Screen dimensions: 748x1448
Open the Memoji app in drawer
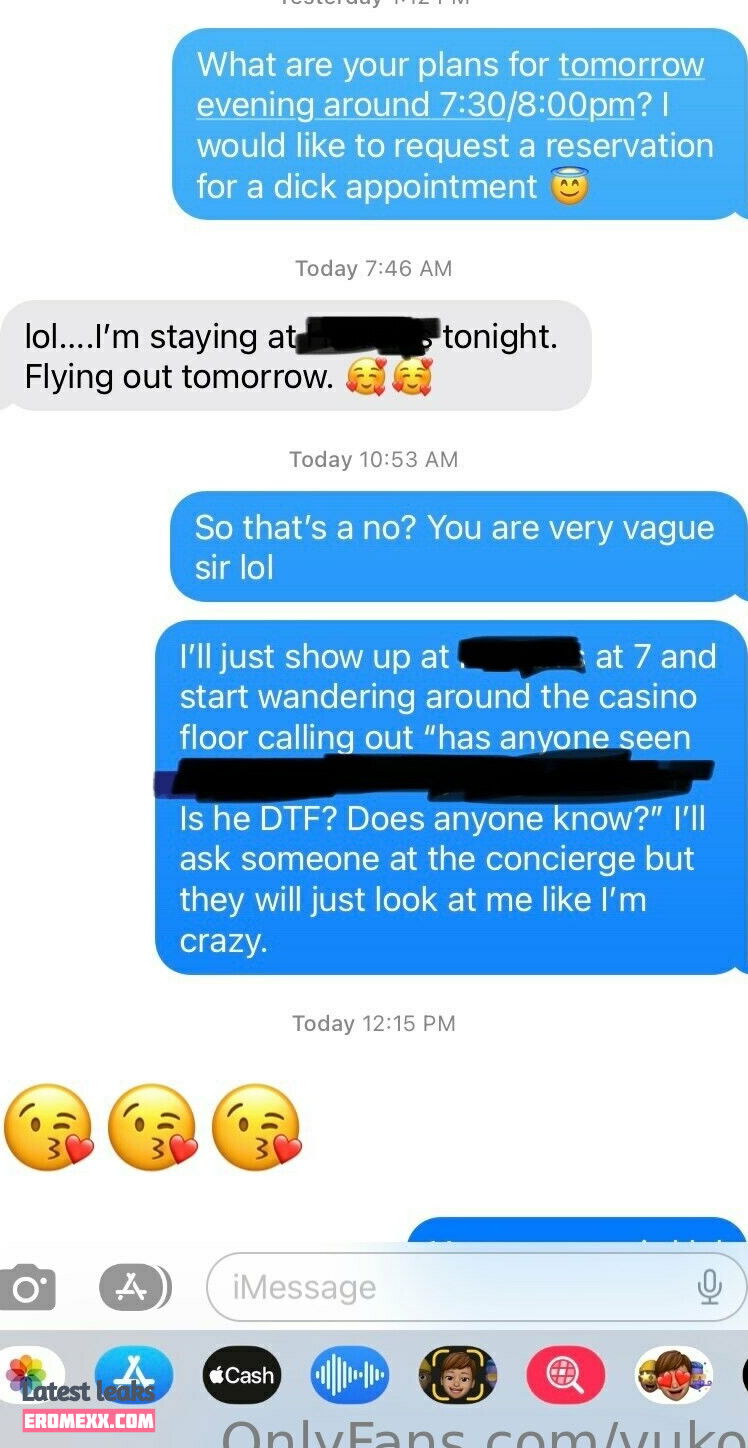[x=458, y=1375]
